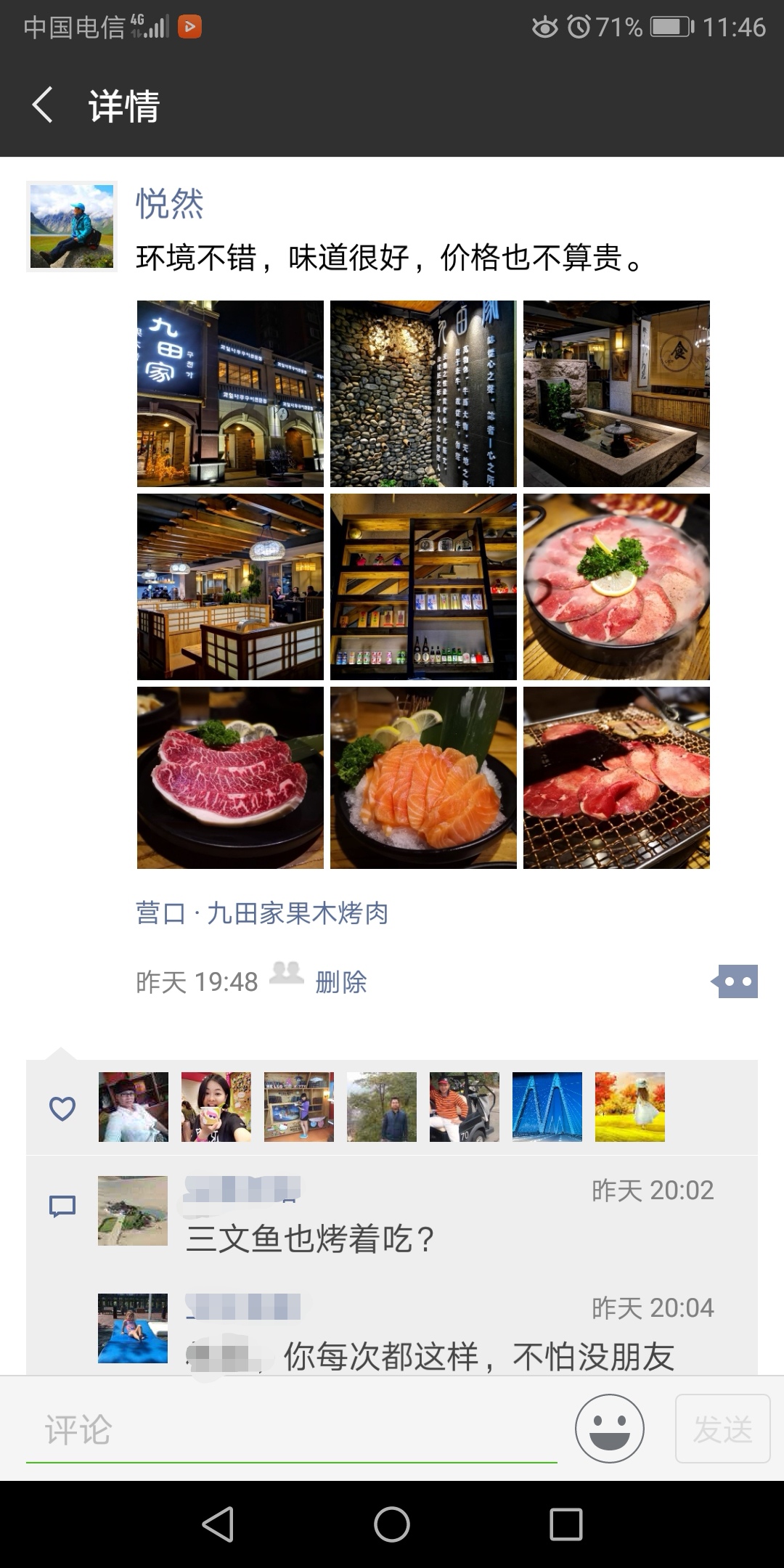Screen dimensions: 784x1568
Task: Open the blue bridge avatar in the likes
Action: tap(547, 1107)
